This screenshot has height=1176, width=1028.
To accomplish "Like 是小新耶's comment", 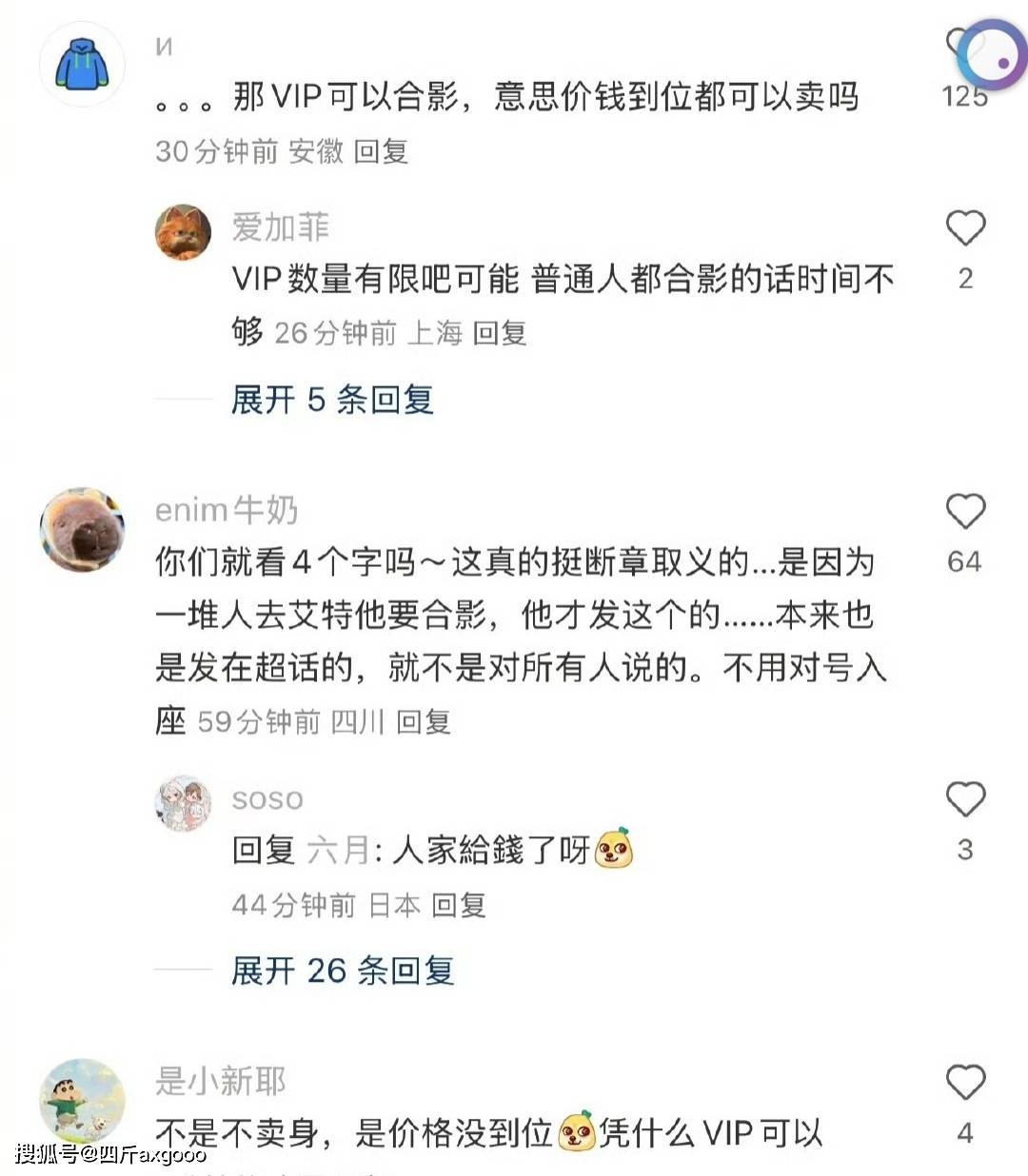I will [x=965, y=1083].
